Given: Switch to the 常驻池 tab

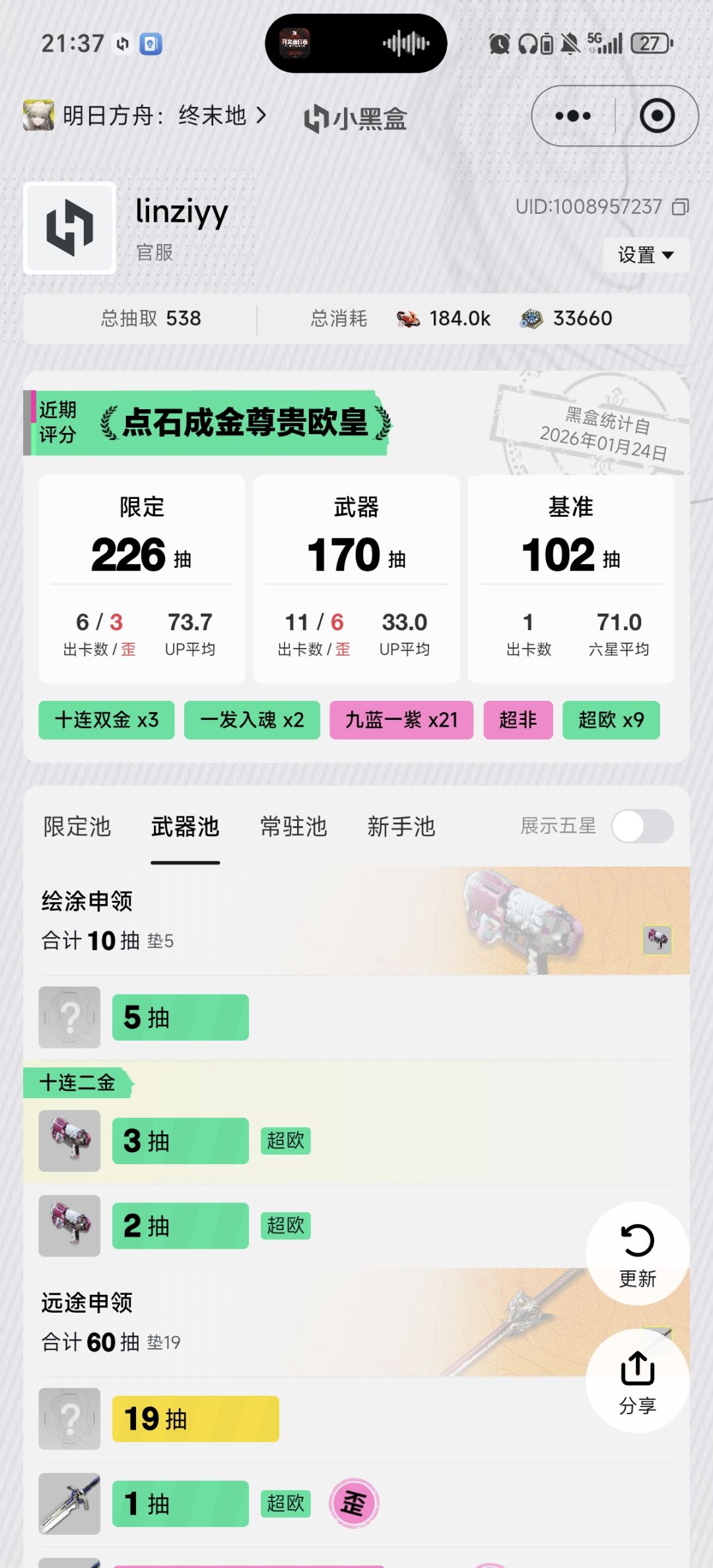Looking at the screenshot, I should pos(293,826).
